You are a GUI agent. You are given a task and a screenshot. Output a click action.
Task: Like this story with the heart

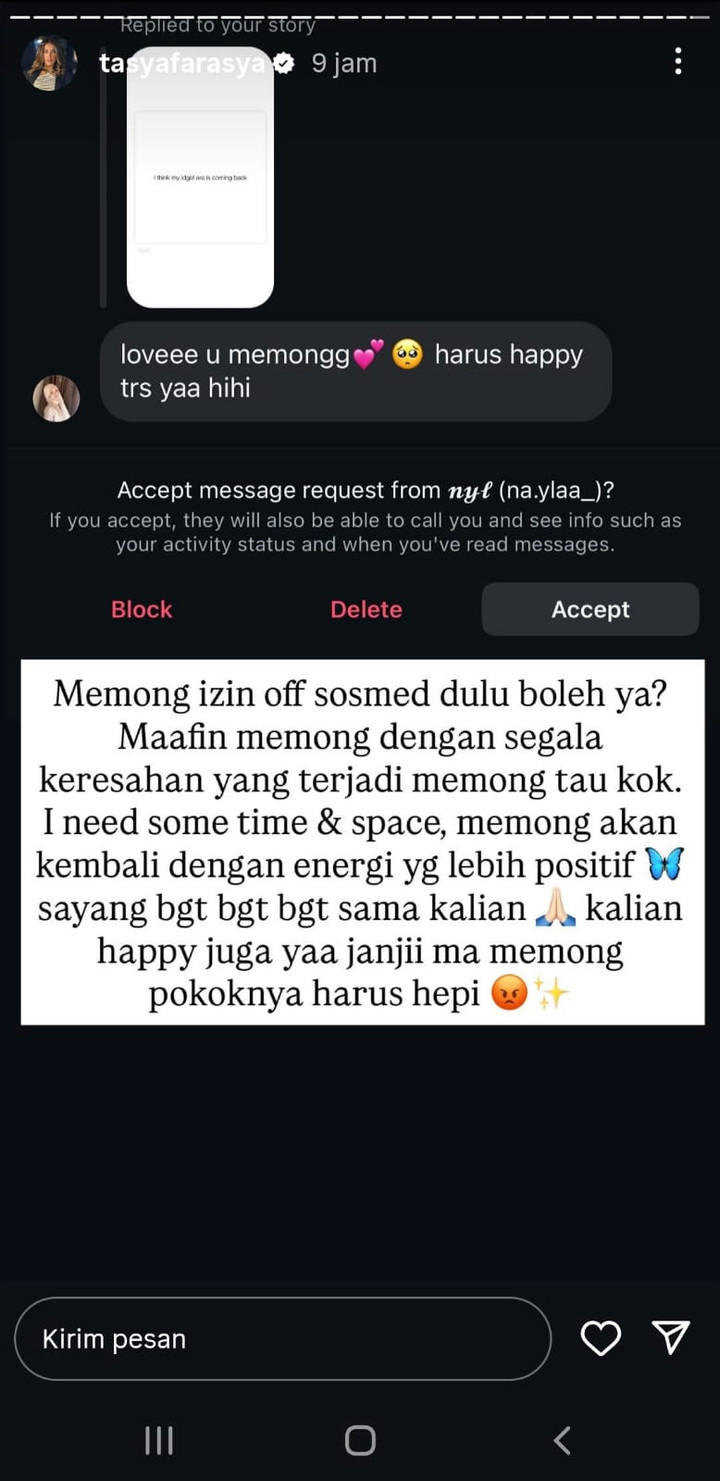pos(601,1338)
